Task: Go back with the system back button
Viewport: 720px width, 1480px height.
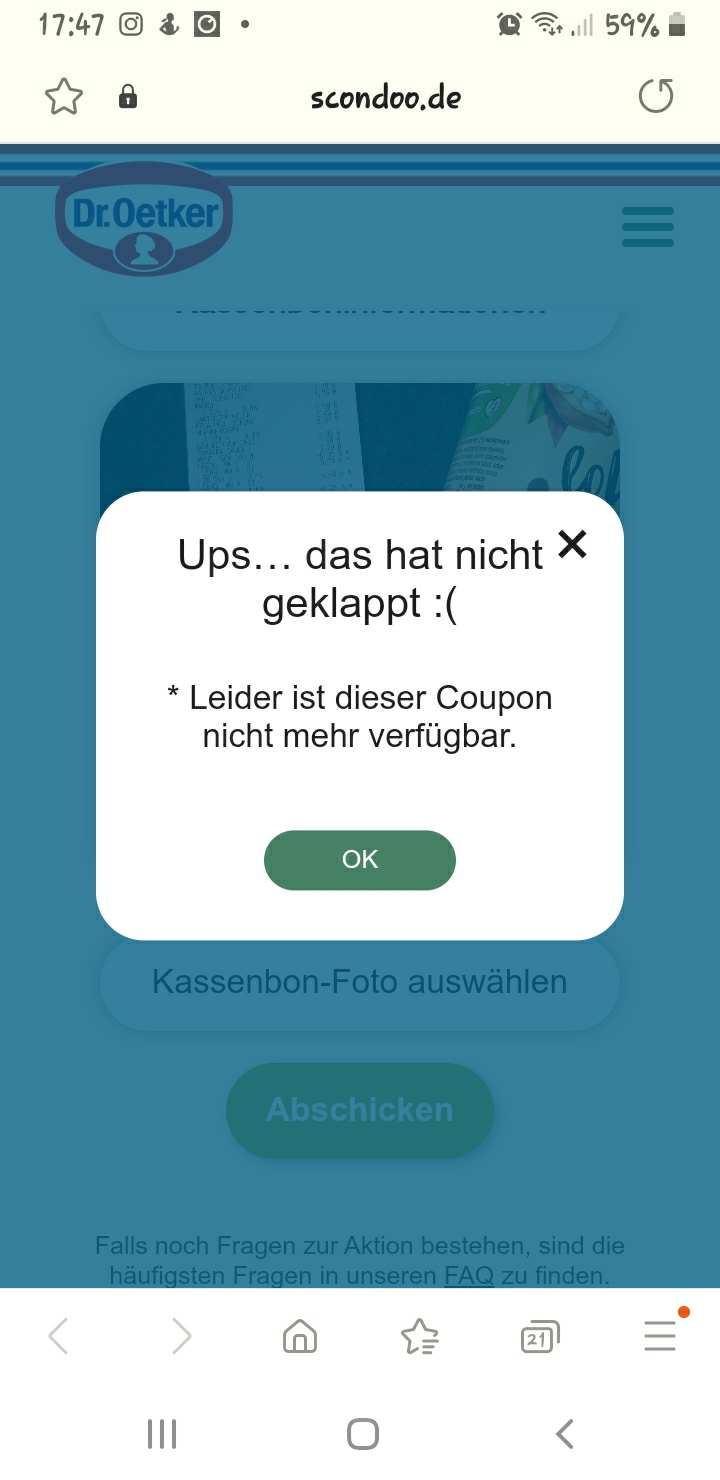Action: [565, 1434]
